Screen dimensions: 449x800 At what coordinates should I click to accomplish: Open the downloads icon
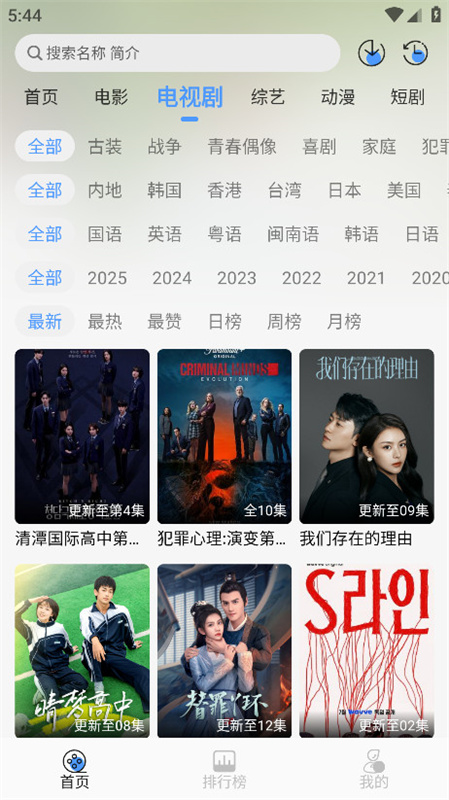[x=371, y=53]
